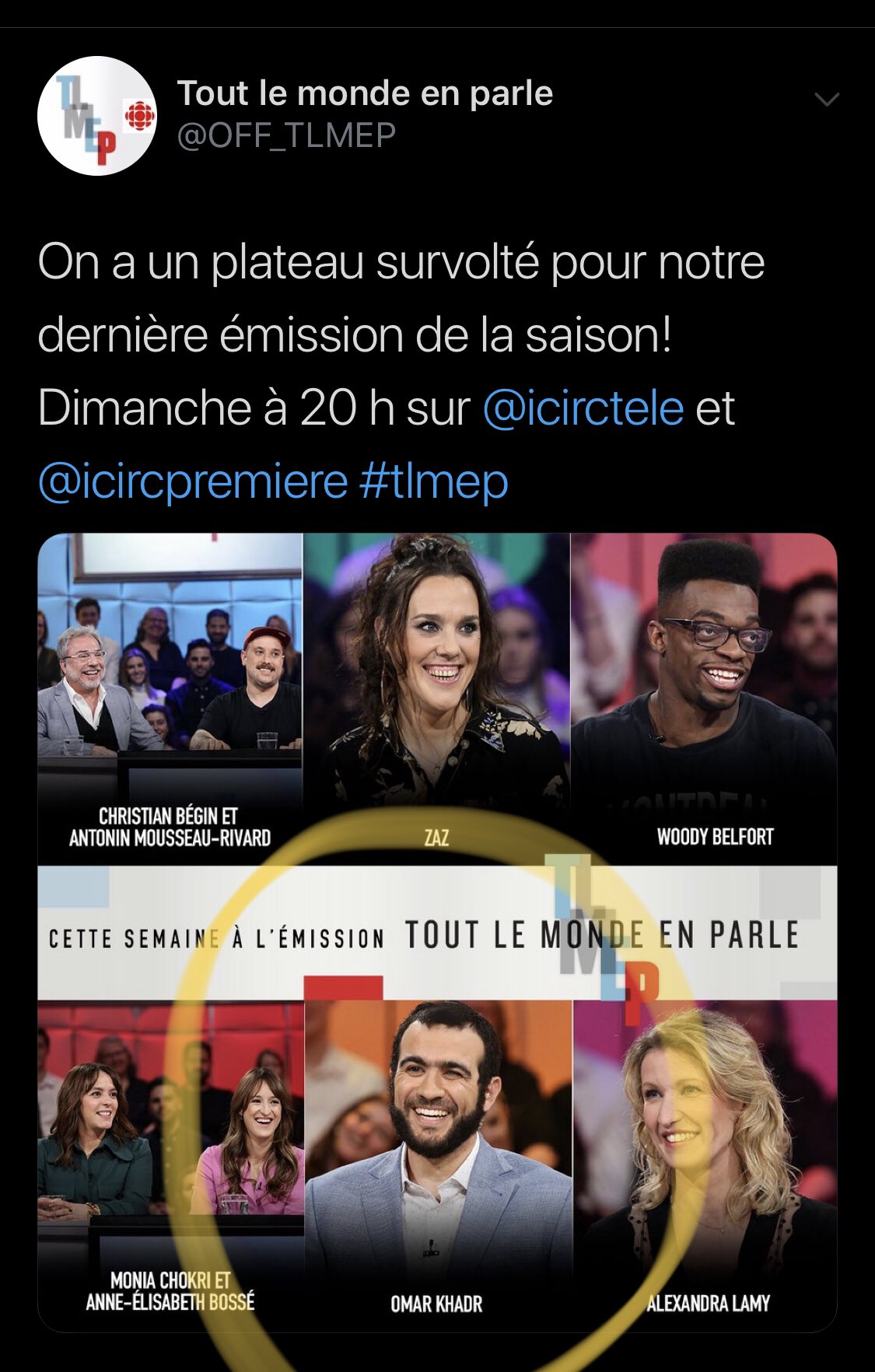Open the #tlmep hashtag
875x1372 pixels.
pyautogui.click(x=433, y=481)
